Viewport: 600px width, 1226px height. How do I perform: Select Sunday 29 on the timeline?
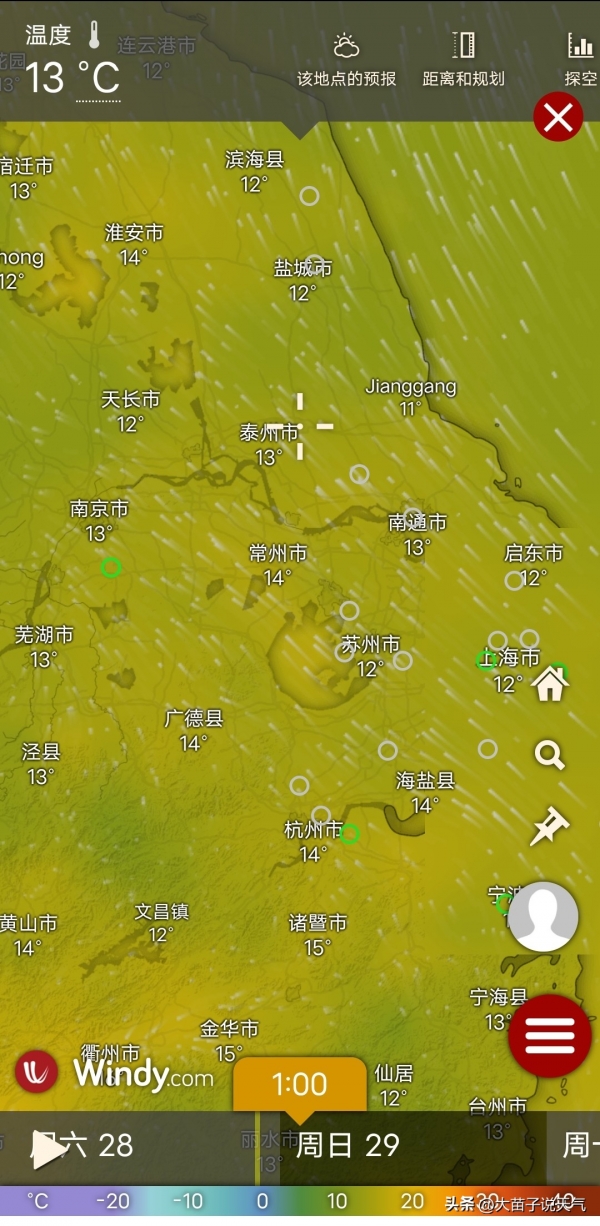pos(348,1145)
